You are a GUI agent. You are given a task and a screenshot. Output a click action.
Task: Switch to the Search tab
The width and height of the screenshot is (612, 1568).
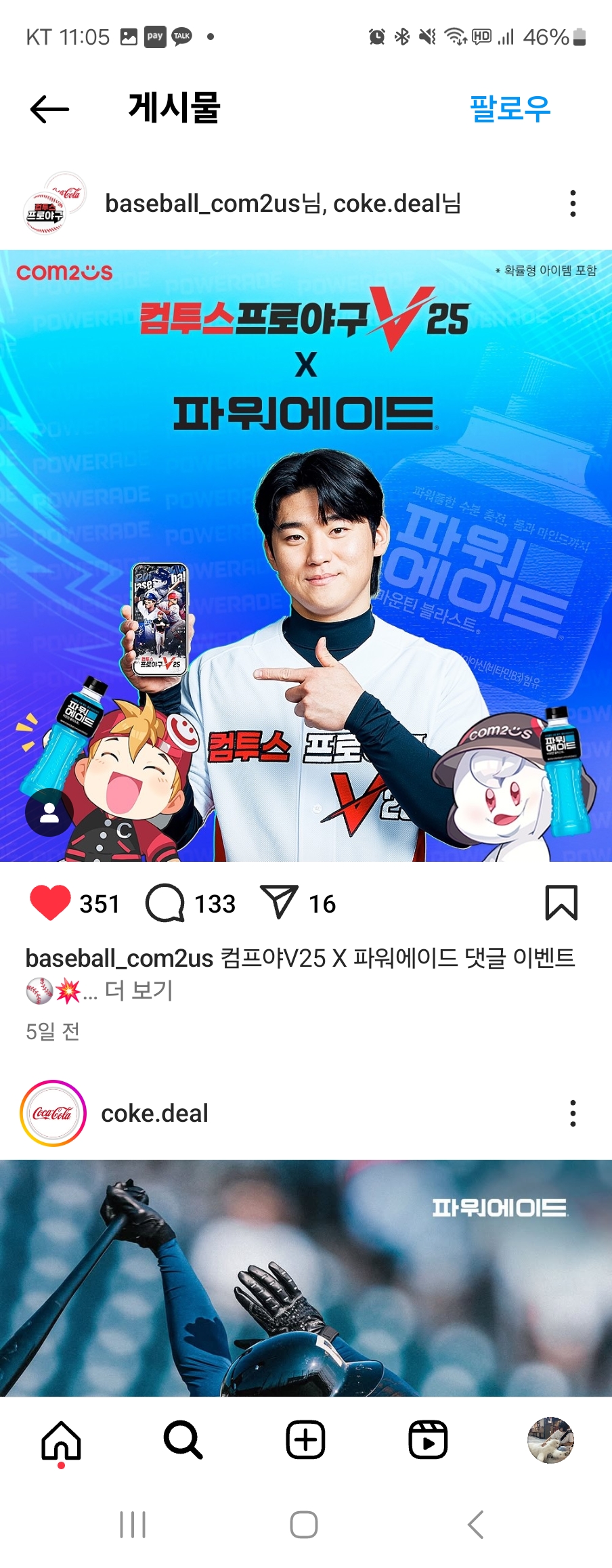183,1439
